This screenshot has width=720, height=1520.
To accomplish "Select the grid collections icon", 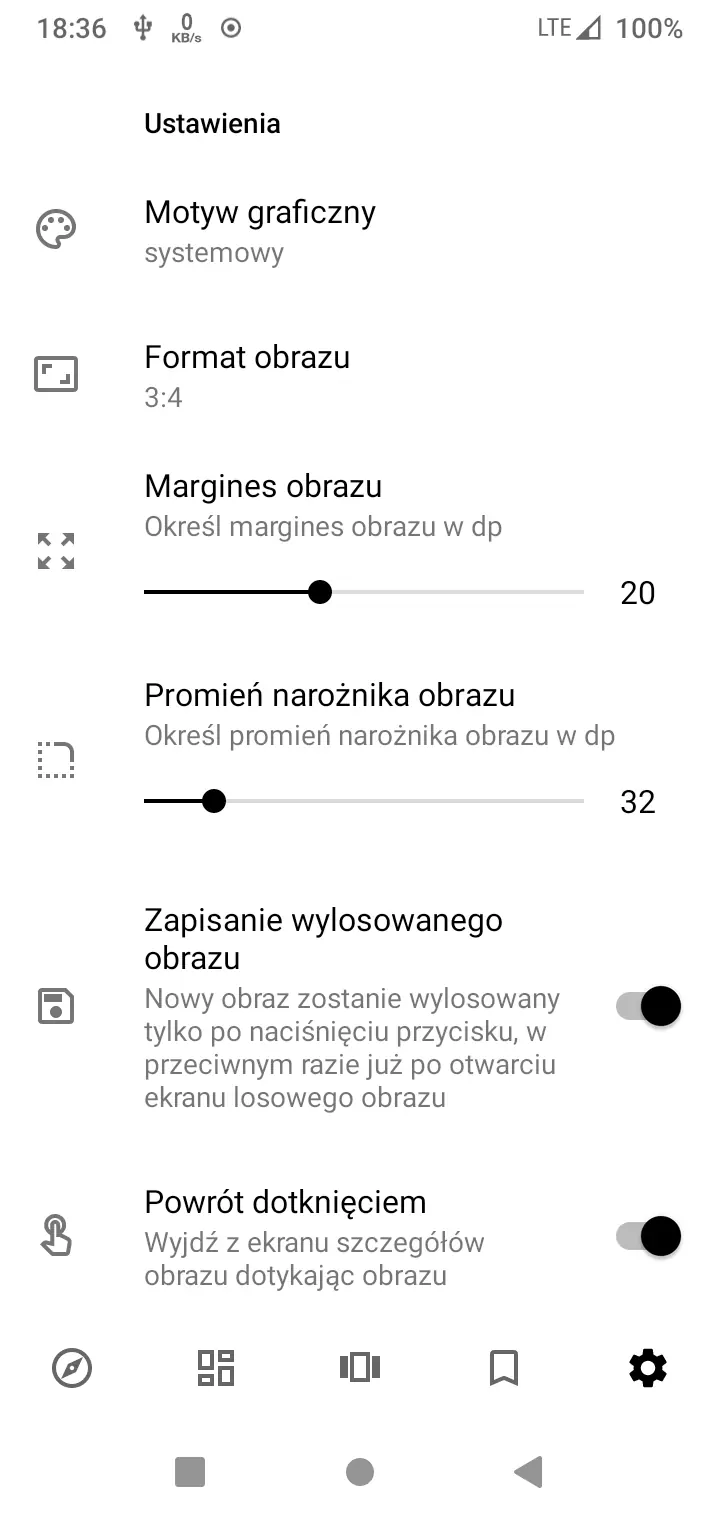I will pyautogui.click(x=214, y=1367).
